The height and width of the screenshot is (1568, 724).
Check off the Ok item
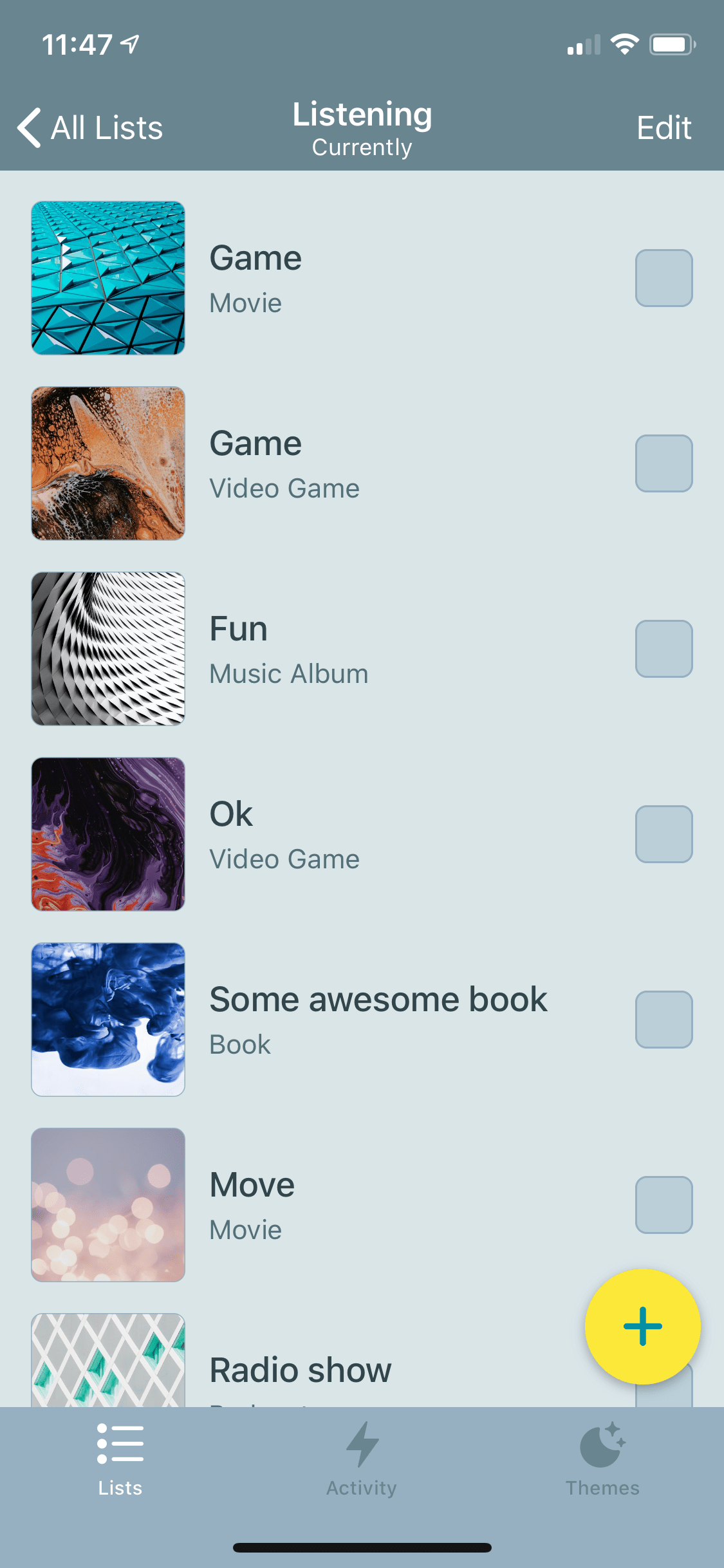664,834
